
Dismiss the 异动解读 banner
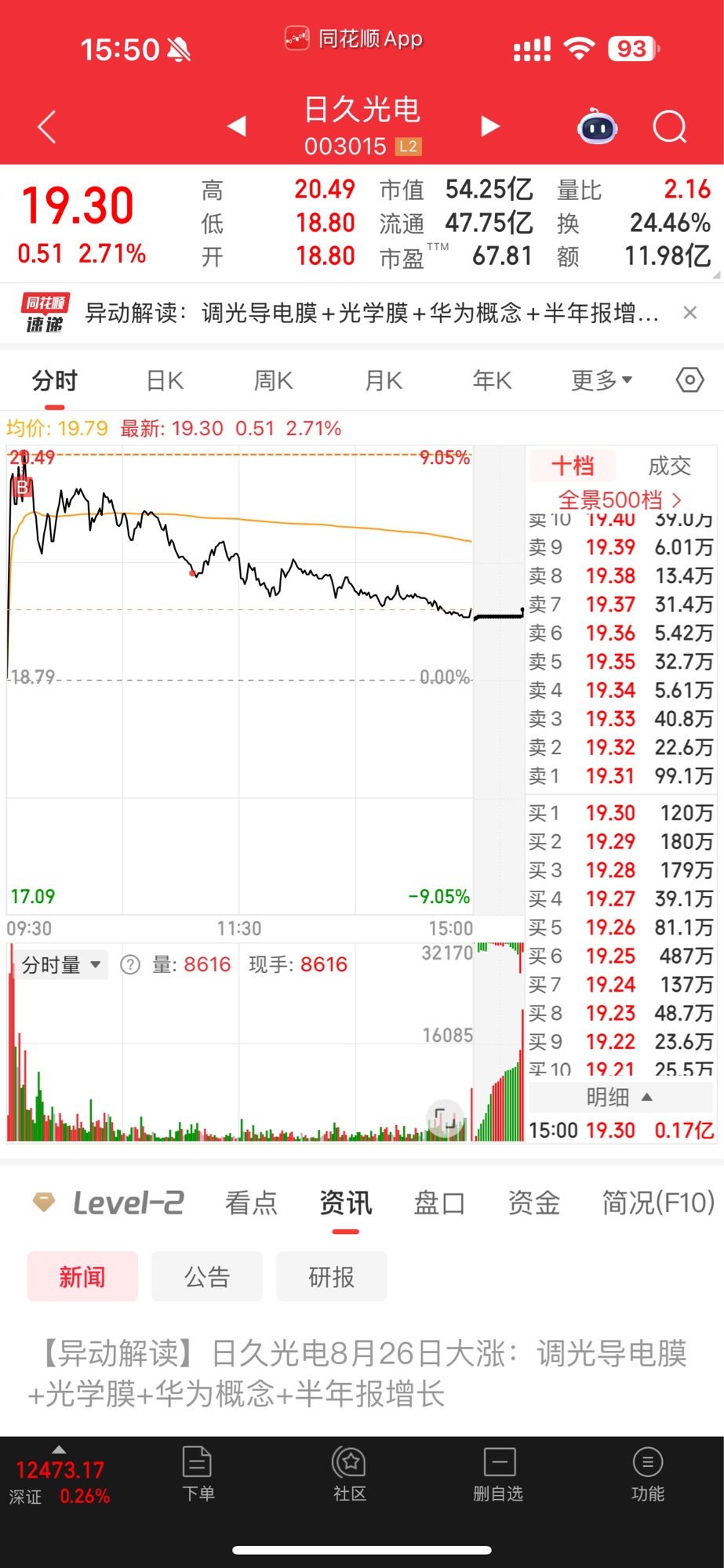(690, 313)
